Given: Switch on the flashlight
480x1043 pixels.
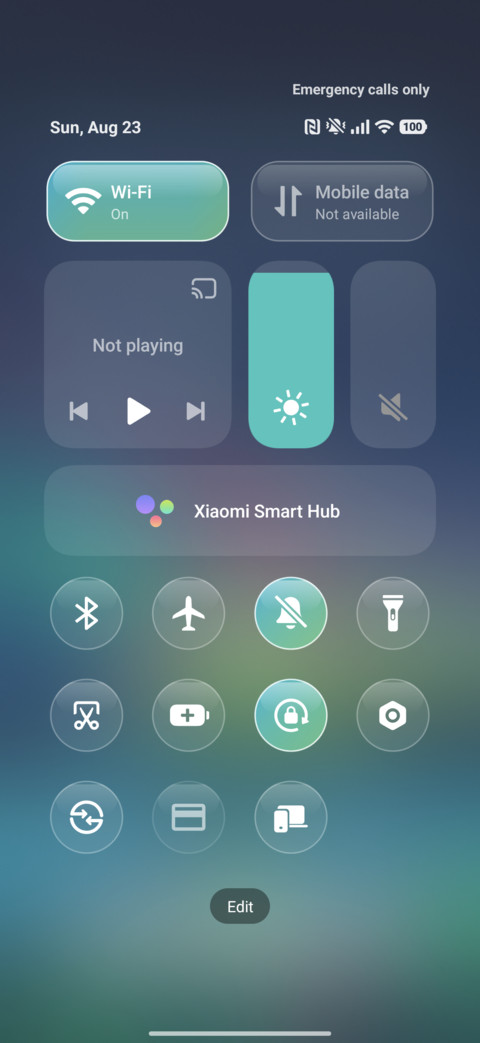Looking at the screenshot, I should click(393, 613).
